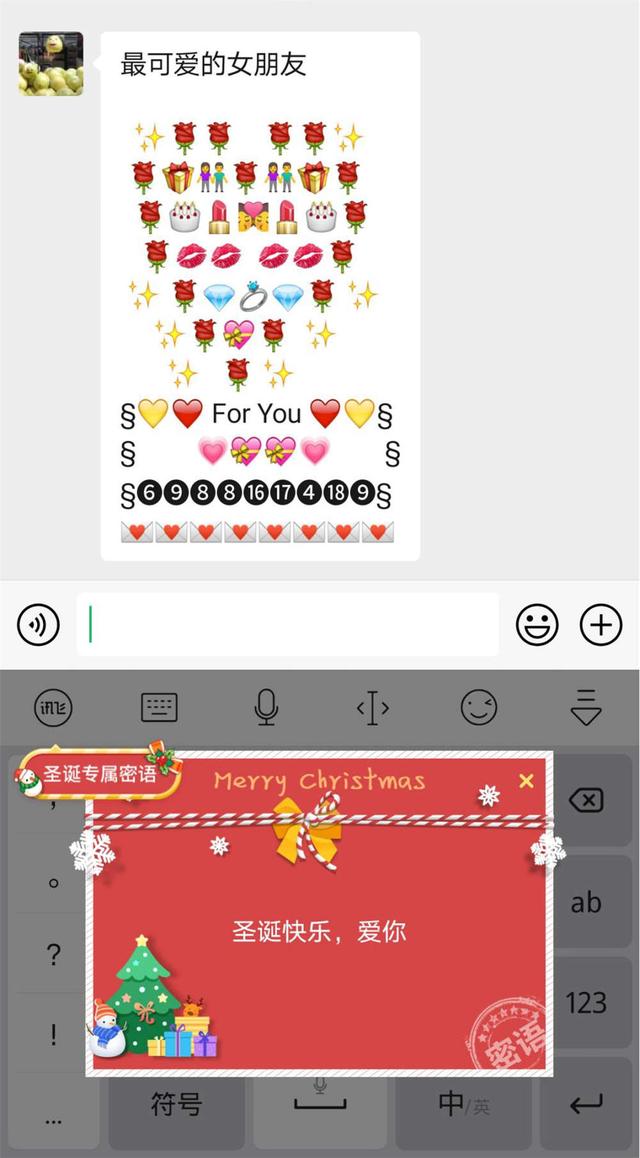Tap the question mark key
640x1158 pixels.
click(53, 955)
